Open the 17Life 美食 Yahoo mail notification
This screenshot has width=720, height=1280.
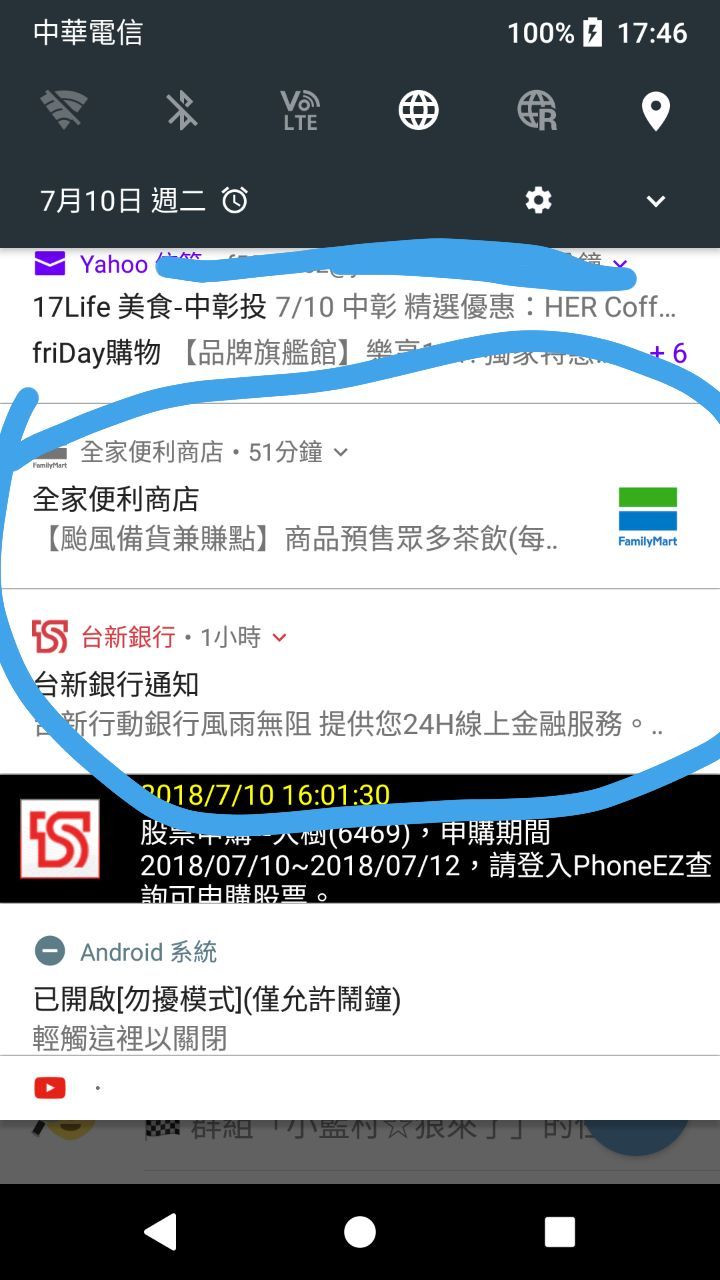click(350, 307)
